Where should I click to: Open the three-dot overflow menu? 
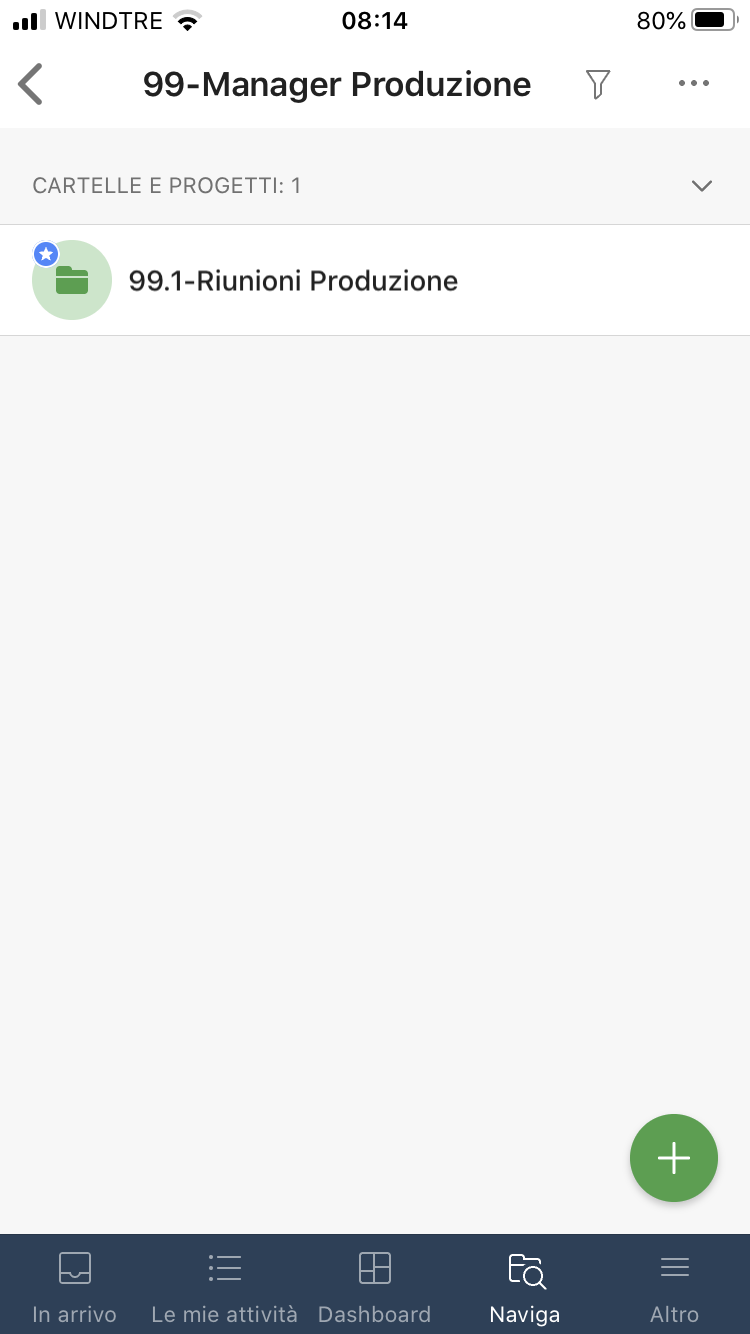point(693,84)
